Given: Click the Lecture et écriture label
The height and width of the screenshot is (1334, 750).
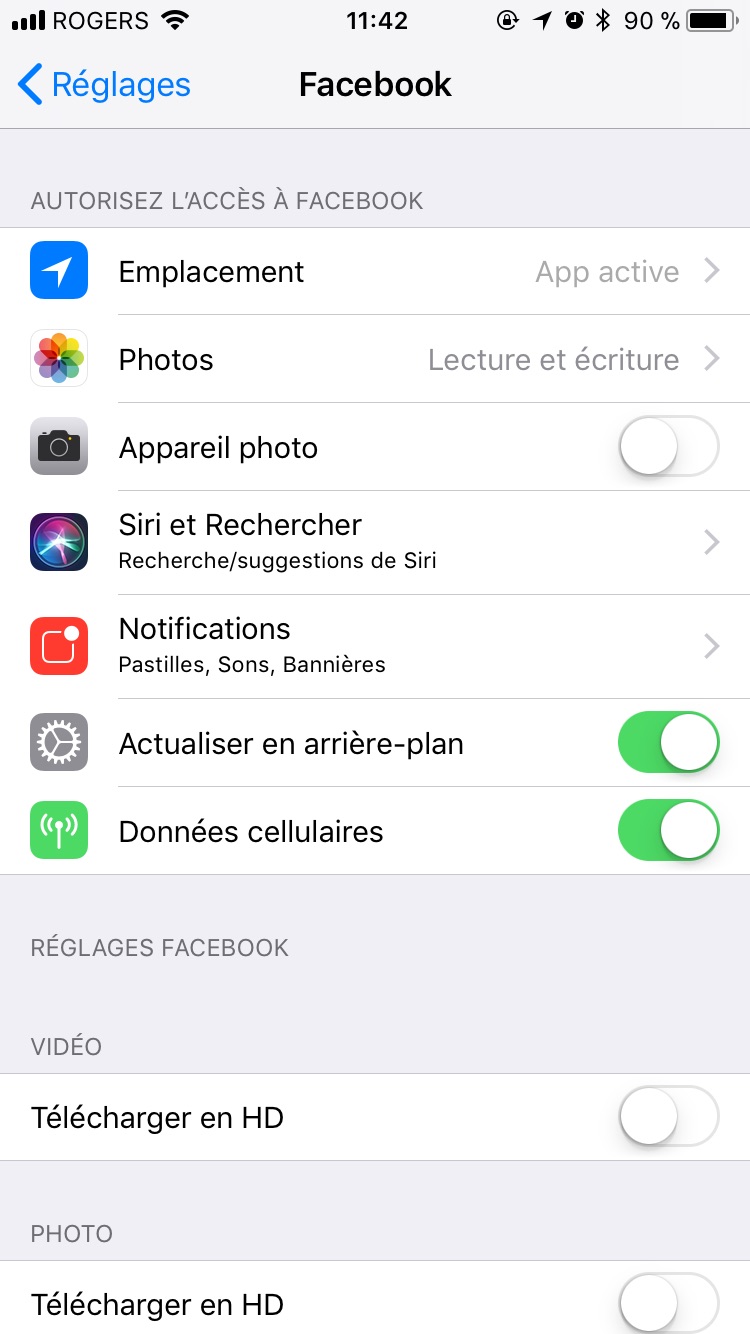Looking at the screenshot, I should coord(553,358).
